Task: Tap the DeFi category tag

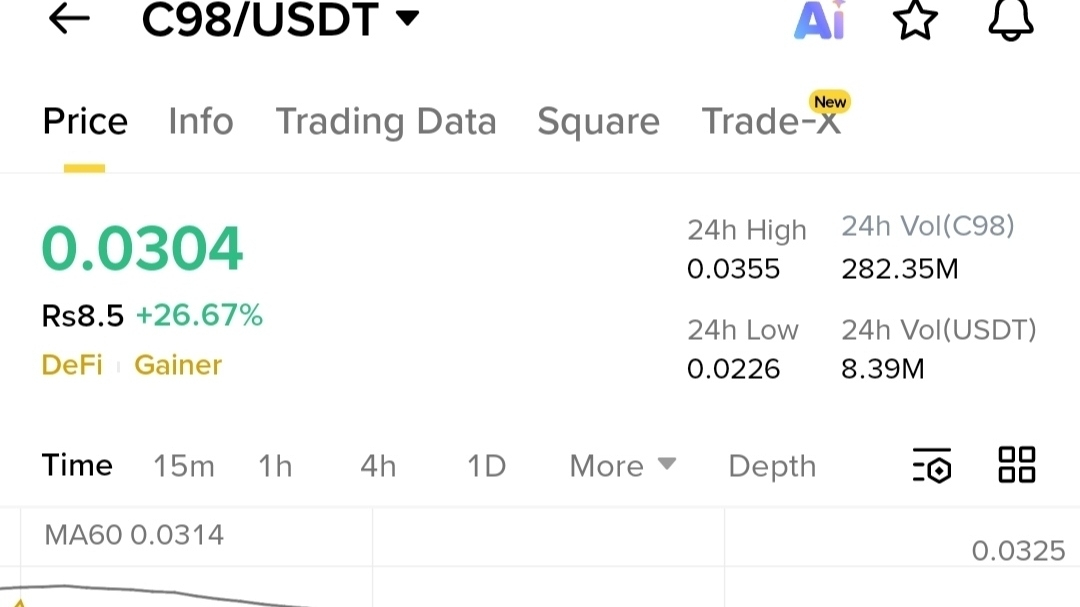Action: point(72,365)
